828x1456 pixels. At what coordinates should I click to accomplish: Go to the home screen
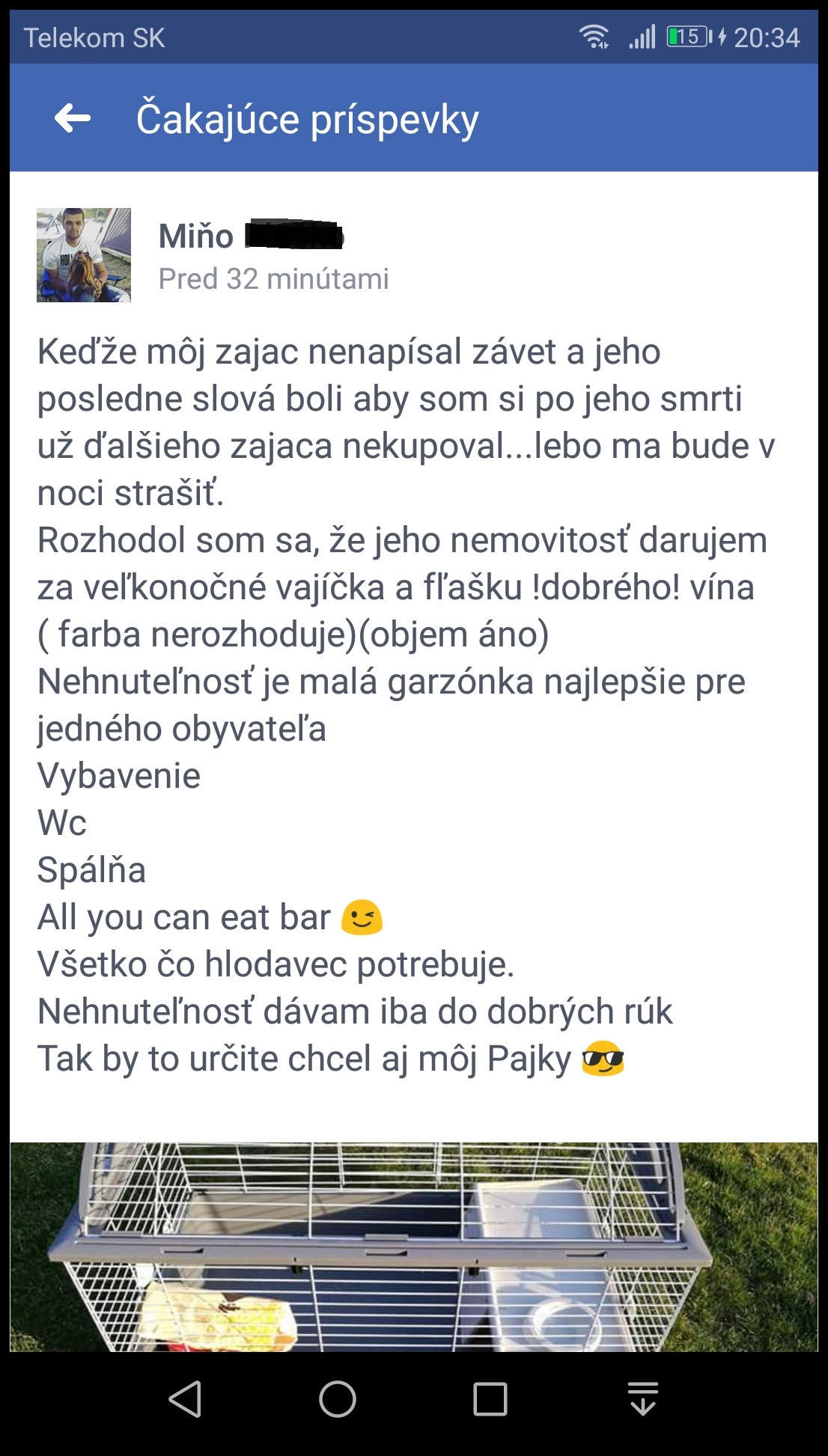tap(338, 1398)
